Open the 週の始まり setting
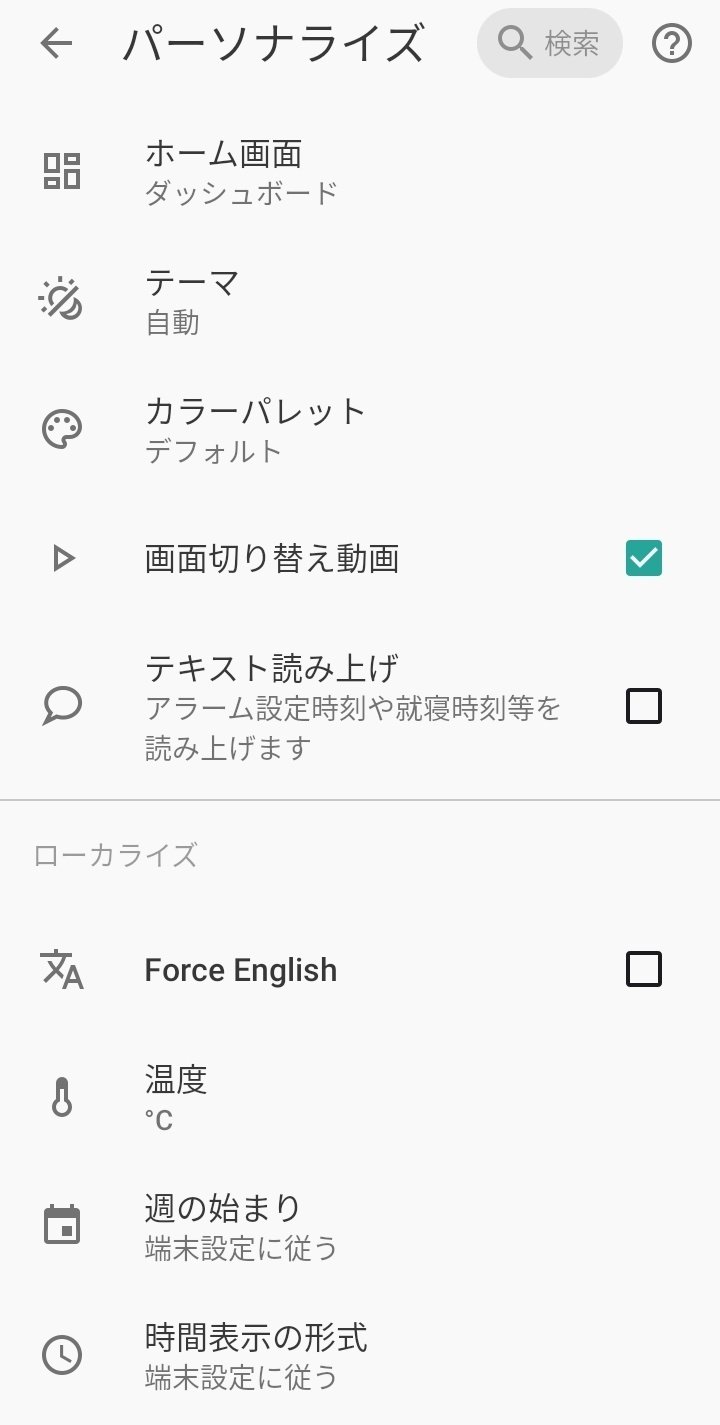 tap(360, 1226)
